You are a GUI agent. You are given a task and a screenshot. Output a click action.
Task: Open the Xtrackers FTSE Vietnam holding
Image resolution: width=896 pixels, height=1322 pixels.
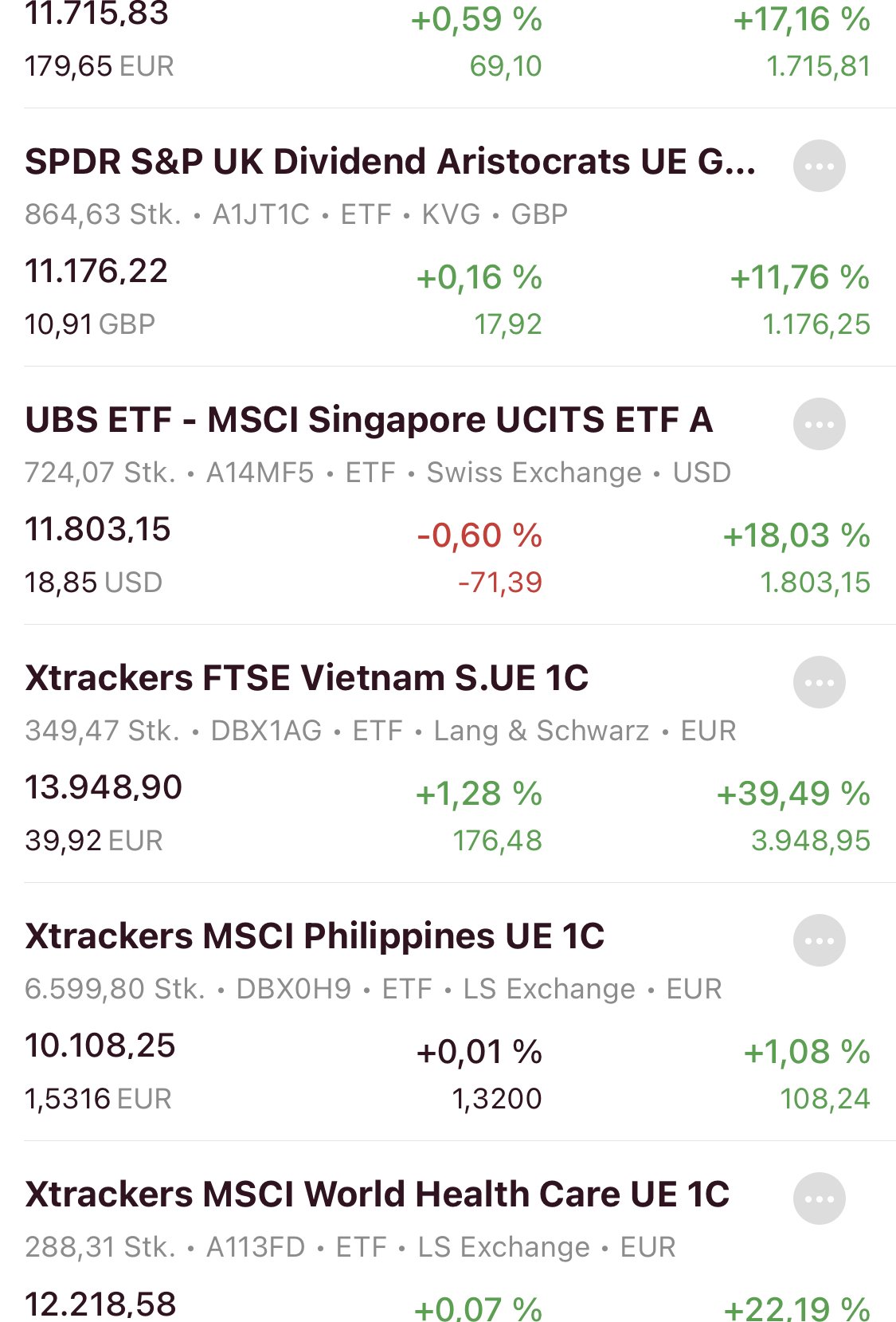click(x=307, y=679)
